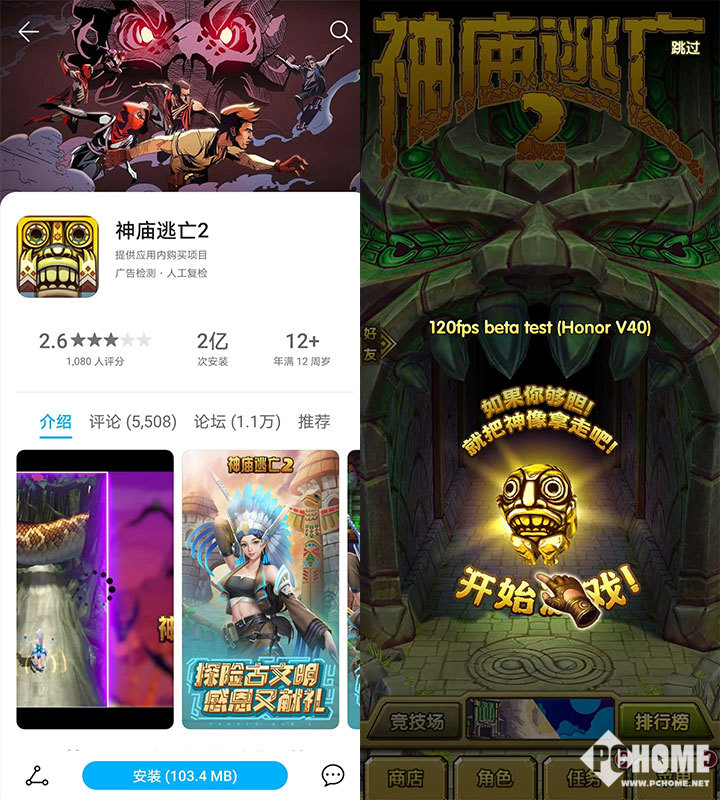Open the first gameplay video screenshot
The image size is (720, 800).
[95, 588]
